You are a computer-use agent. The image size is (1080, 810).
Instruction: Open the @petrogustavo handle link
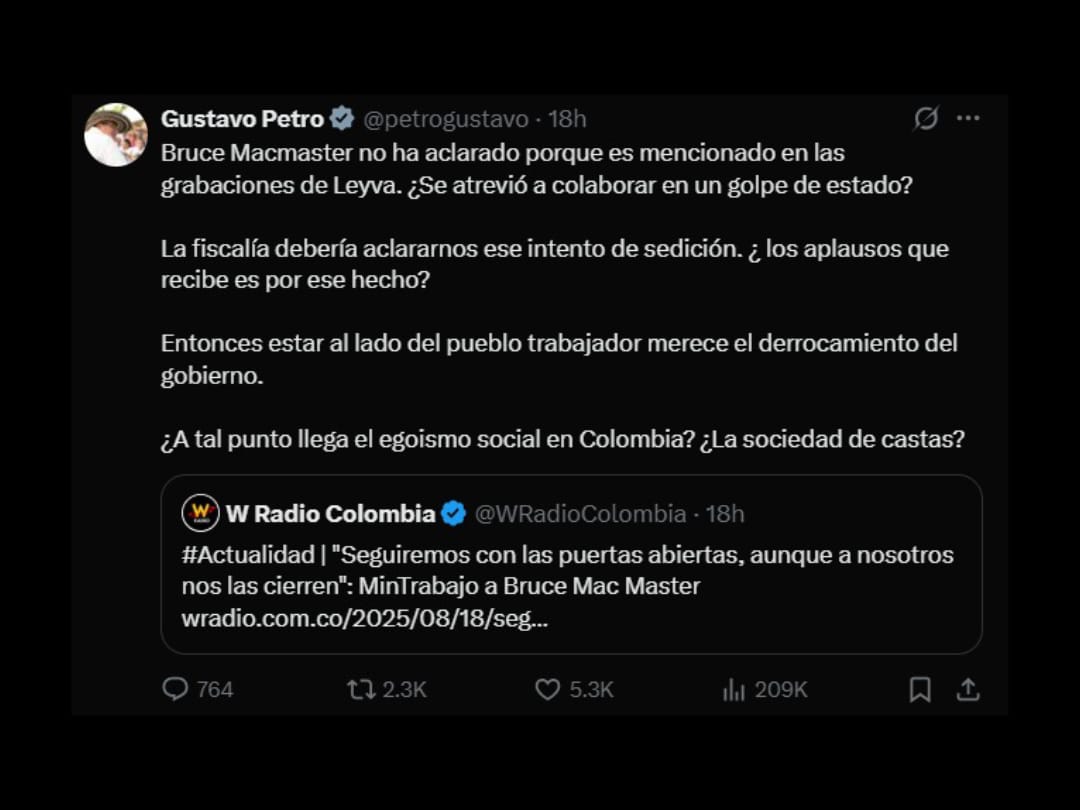(x=445, y=119)
